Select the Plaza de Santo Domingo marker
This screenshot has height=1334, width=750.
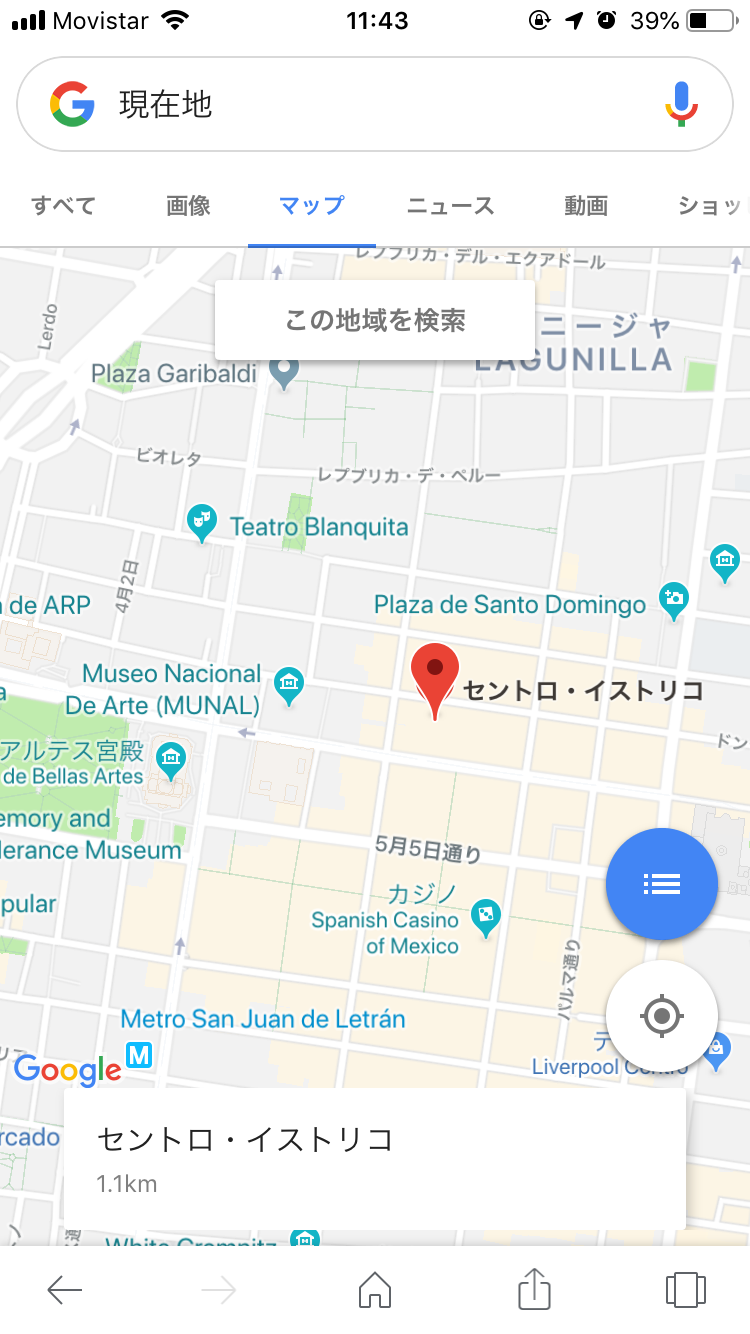(674, 599)
